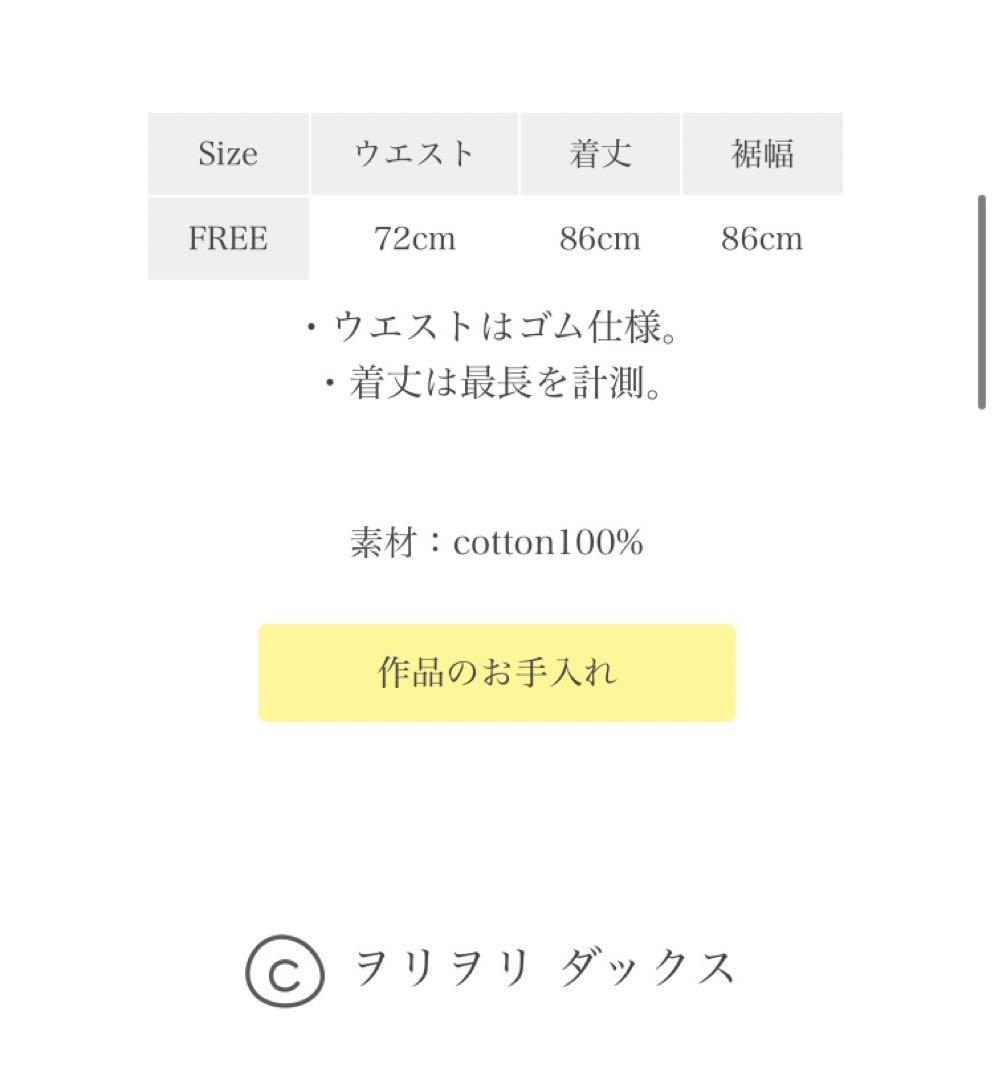Click the 72cm waist measurement

coord(414,239)
